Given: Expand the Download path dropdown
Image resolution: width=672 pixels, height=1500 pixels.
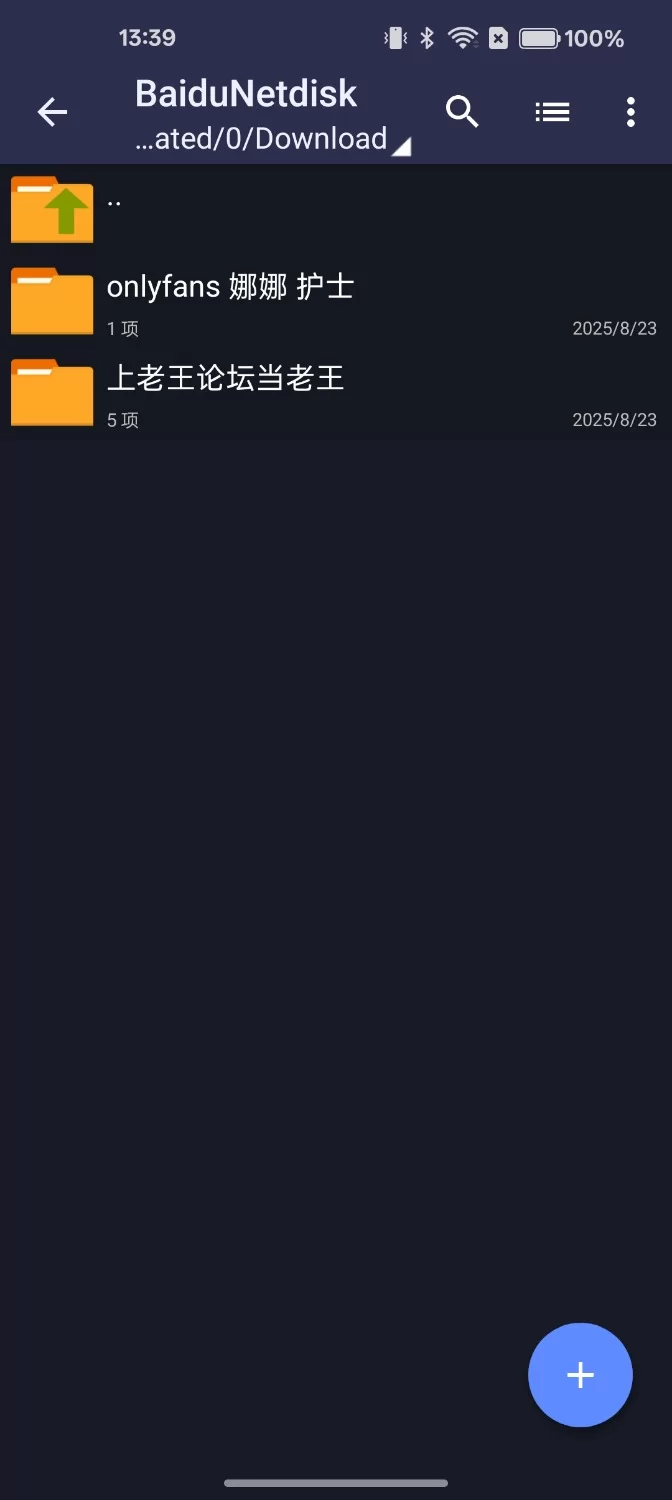Looking at the screenshot, I should [272, 139].
